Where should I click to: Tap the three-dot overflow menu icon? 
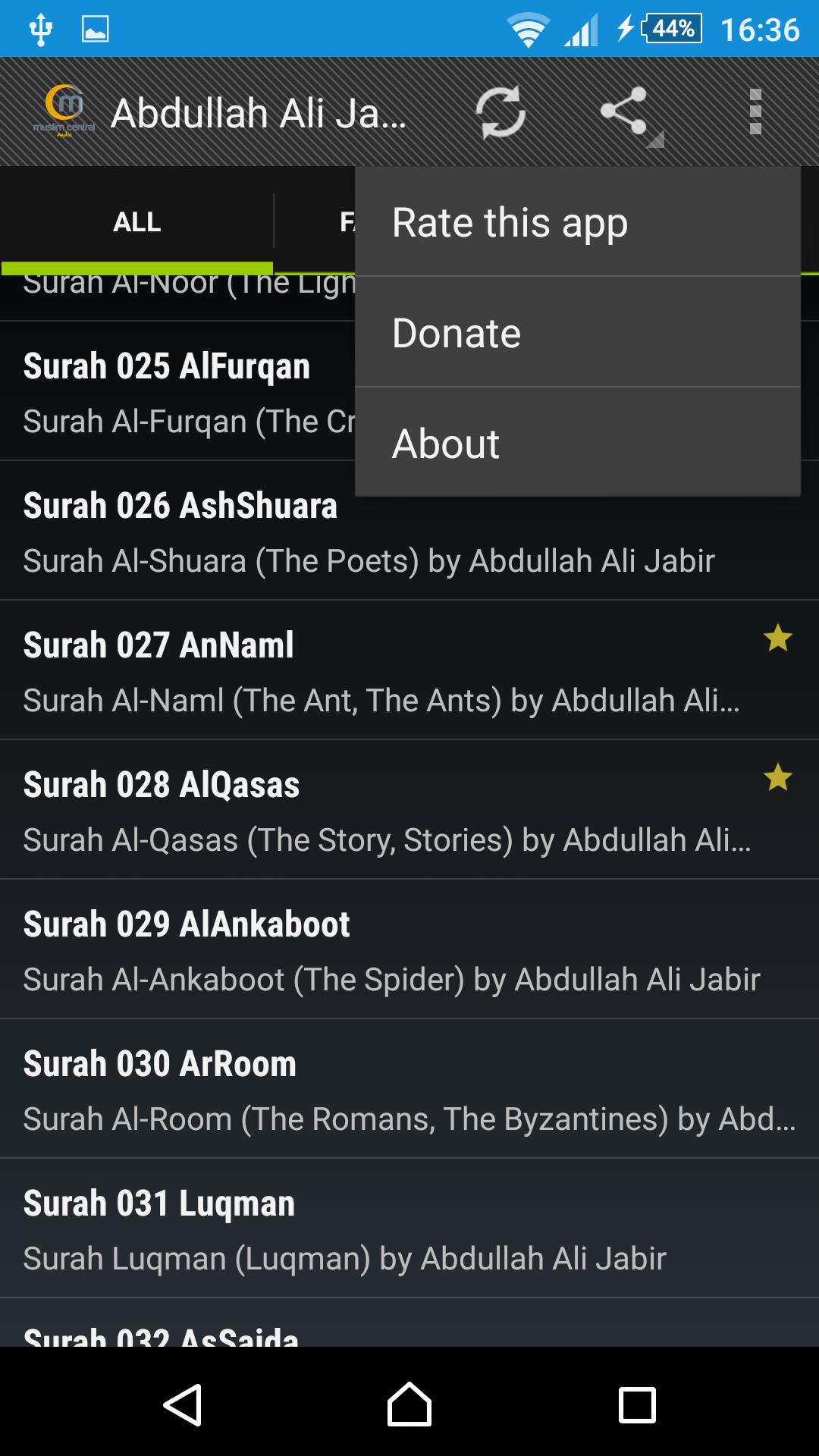pyautogui.click(x=755, y=111)
